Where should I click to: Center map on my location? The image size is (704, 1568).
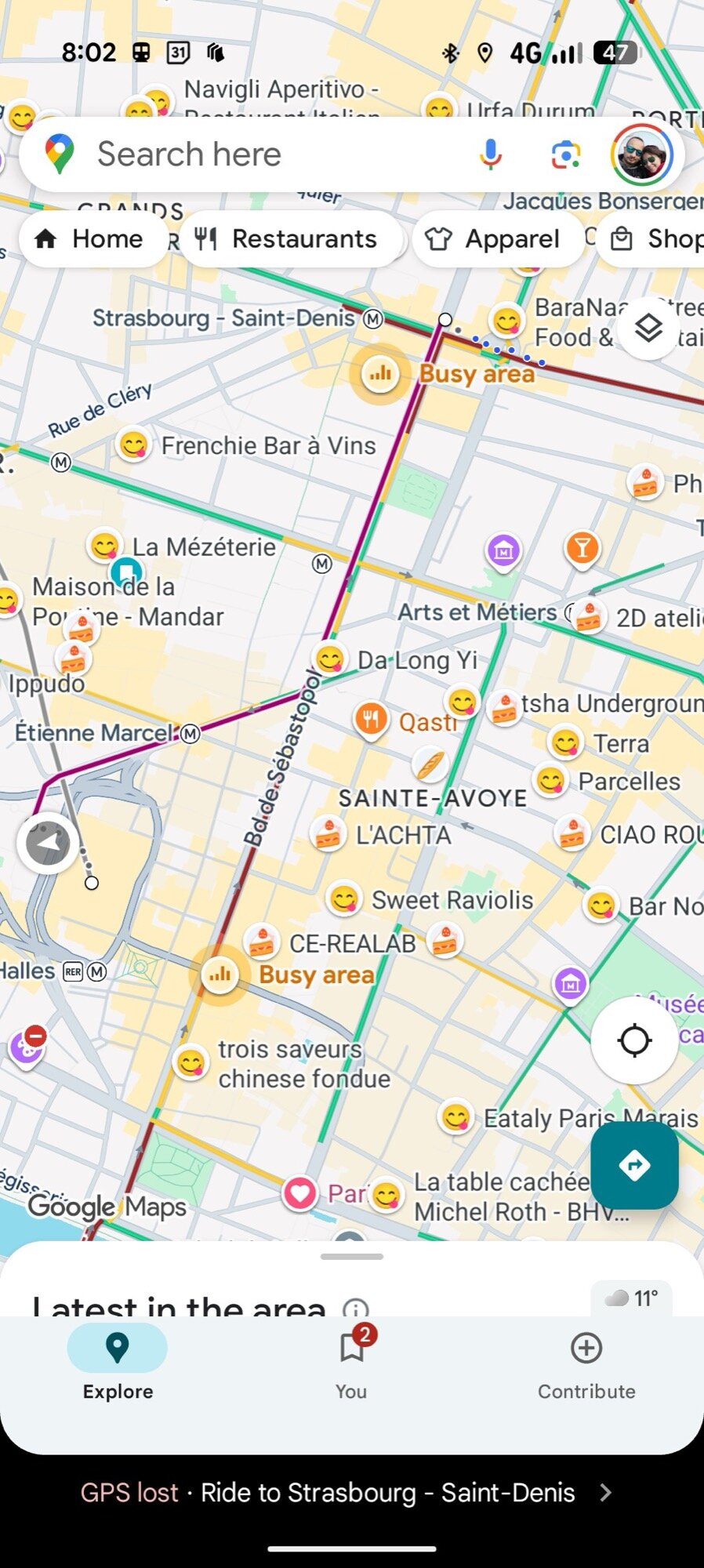634,1040
